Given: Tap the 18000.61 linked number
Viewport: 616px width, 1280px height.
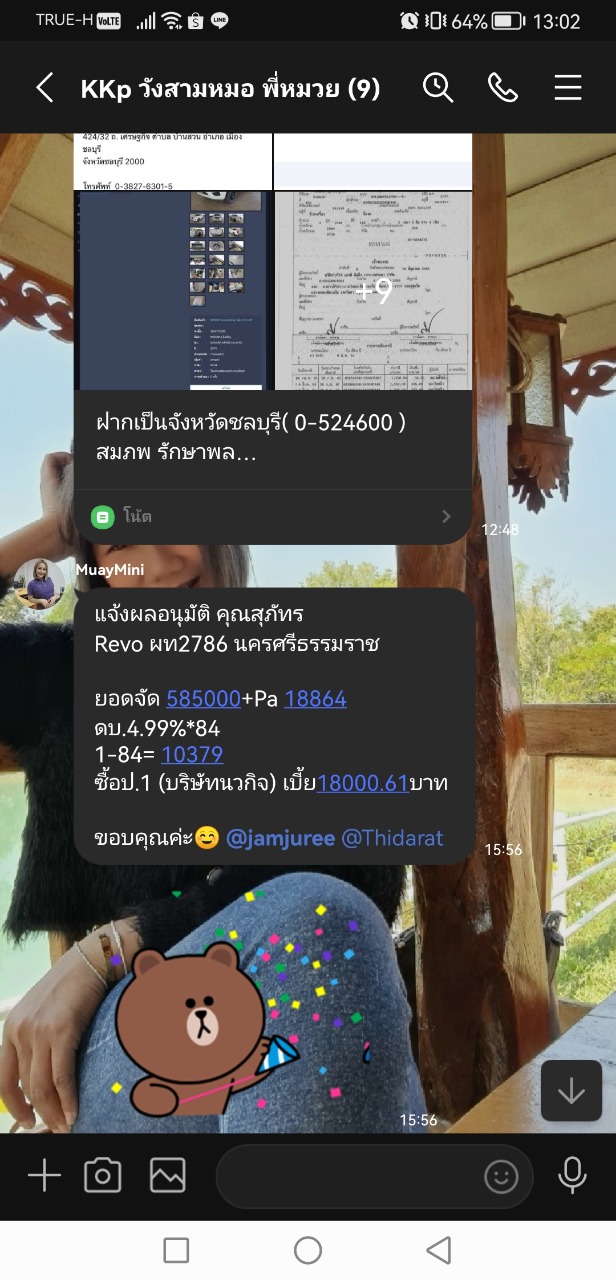Looking at the screenshot, I should 363,783.
